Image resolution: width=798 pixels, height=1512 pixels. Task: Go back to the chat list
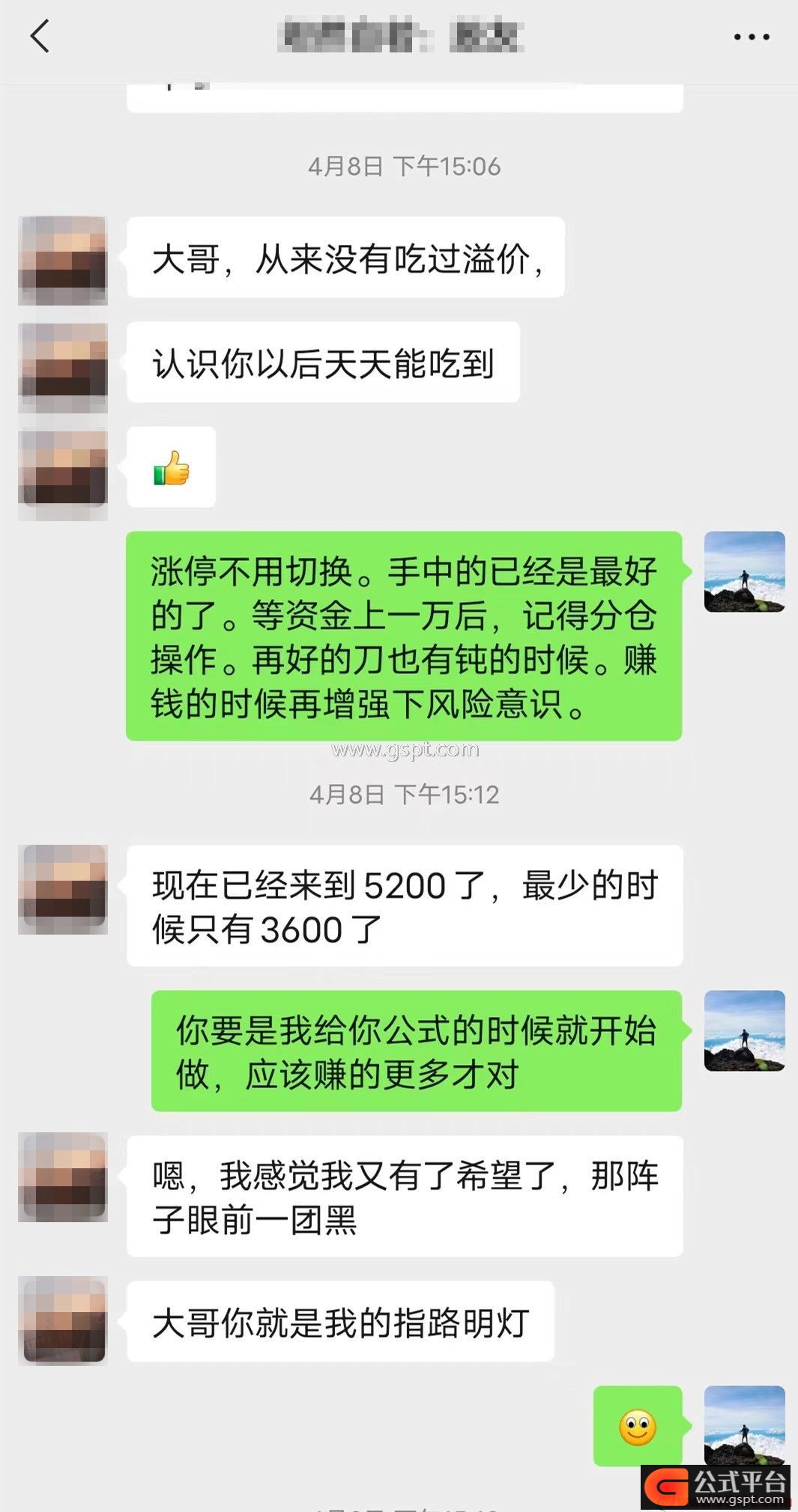pos(40,37)
